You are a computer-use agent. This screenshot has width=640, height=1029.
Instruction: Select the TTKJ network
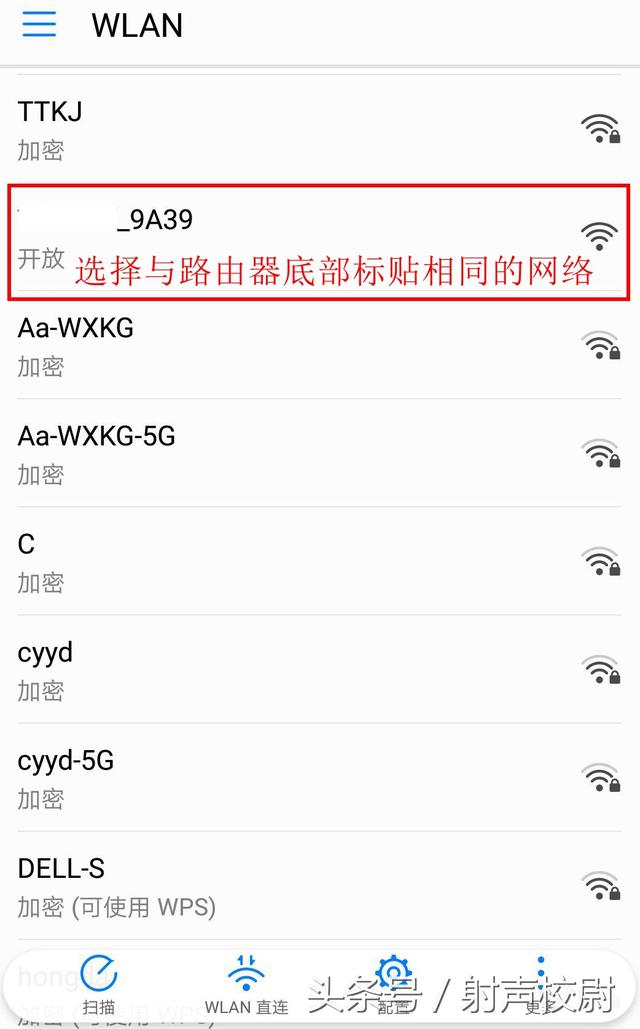pos(300,129)
